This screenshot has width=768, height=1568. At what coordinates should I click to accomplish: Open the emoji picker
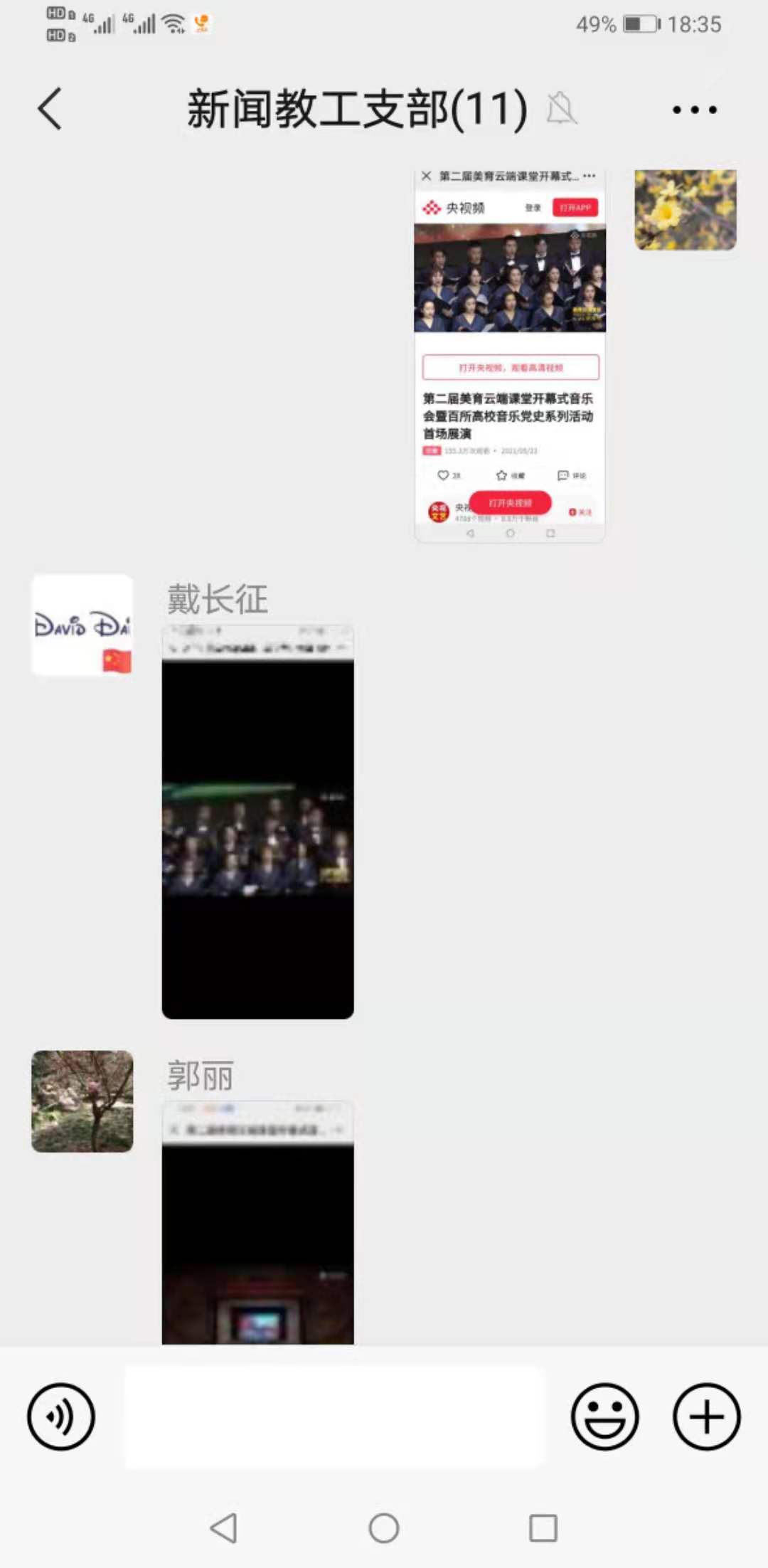tap(604, 1416)
